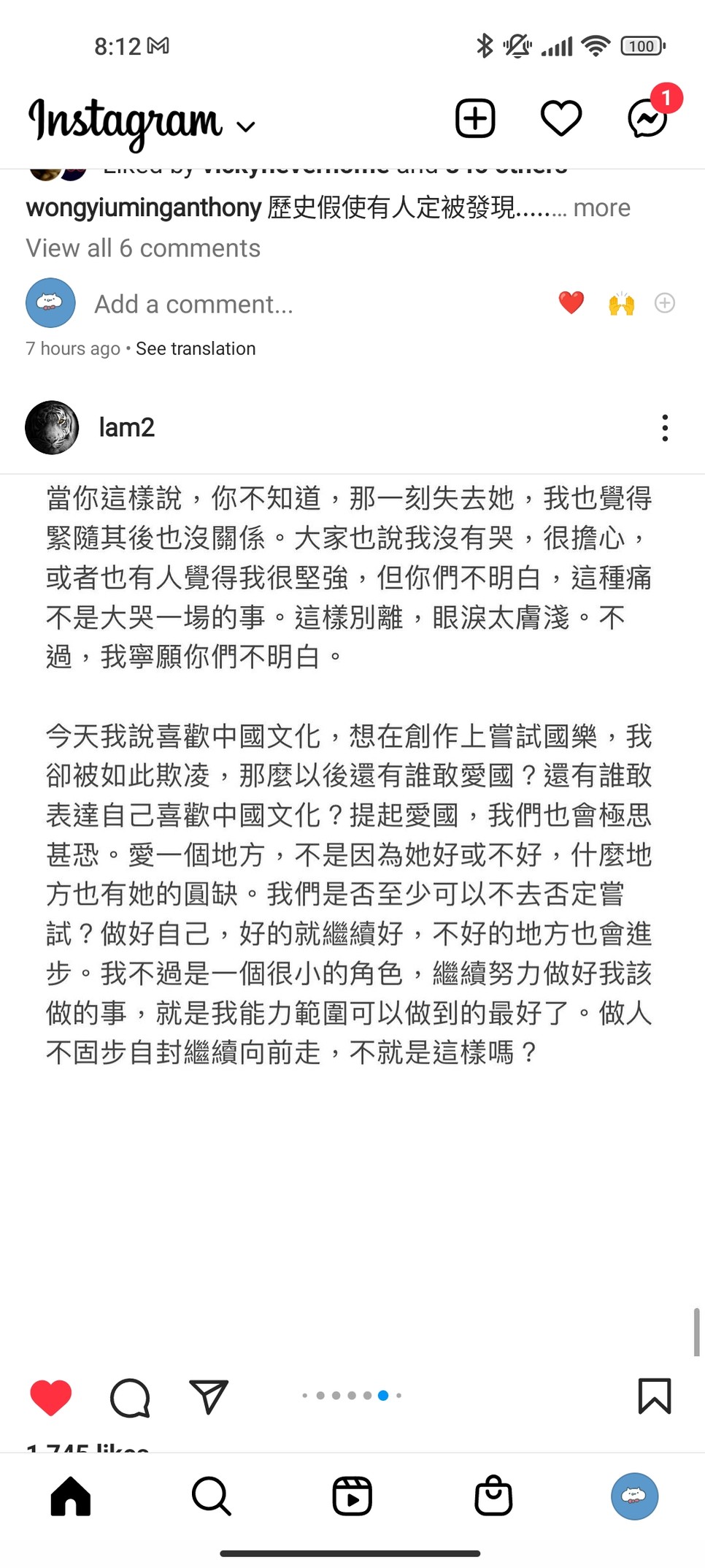The image size is (705, 1568).
Task: Save lam2's post with bookmark
Action: (x=655, y=1396)
